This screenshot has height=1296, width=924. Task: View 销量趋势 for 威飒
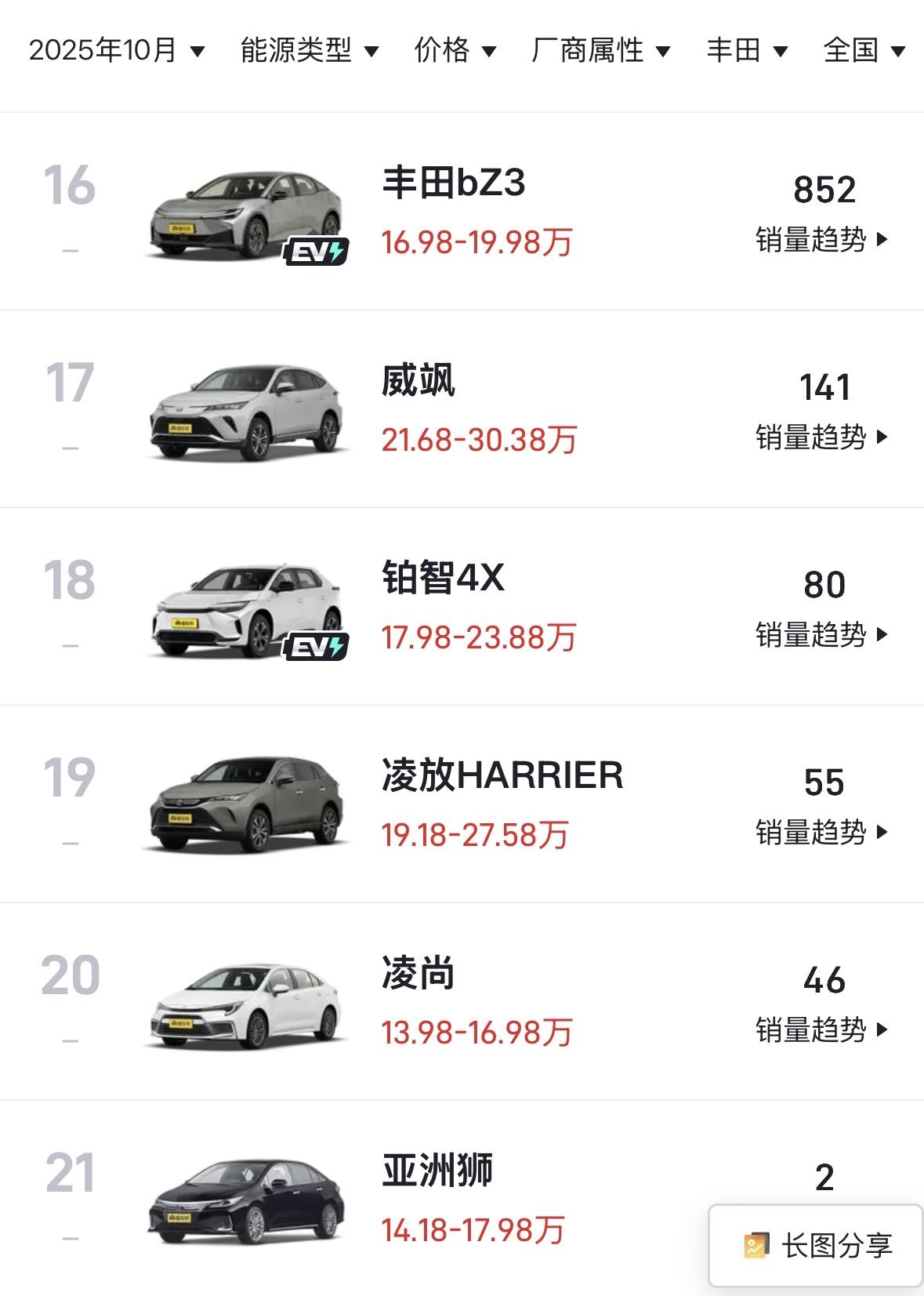coord(821,437)
